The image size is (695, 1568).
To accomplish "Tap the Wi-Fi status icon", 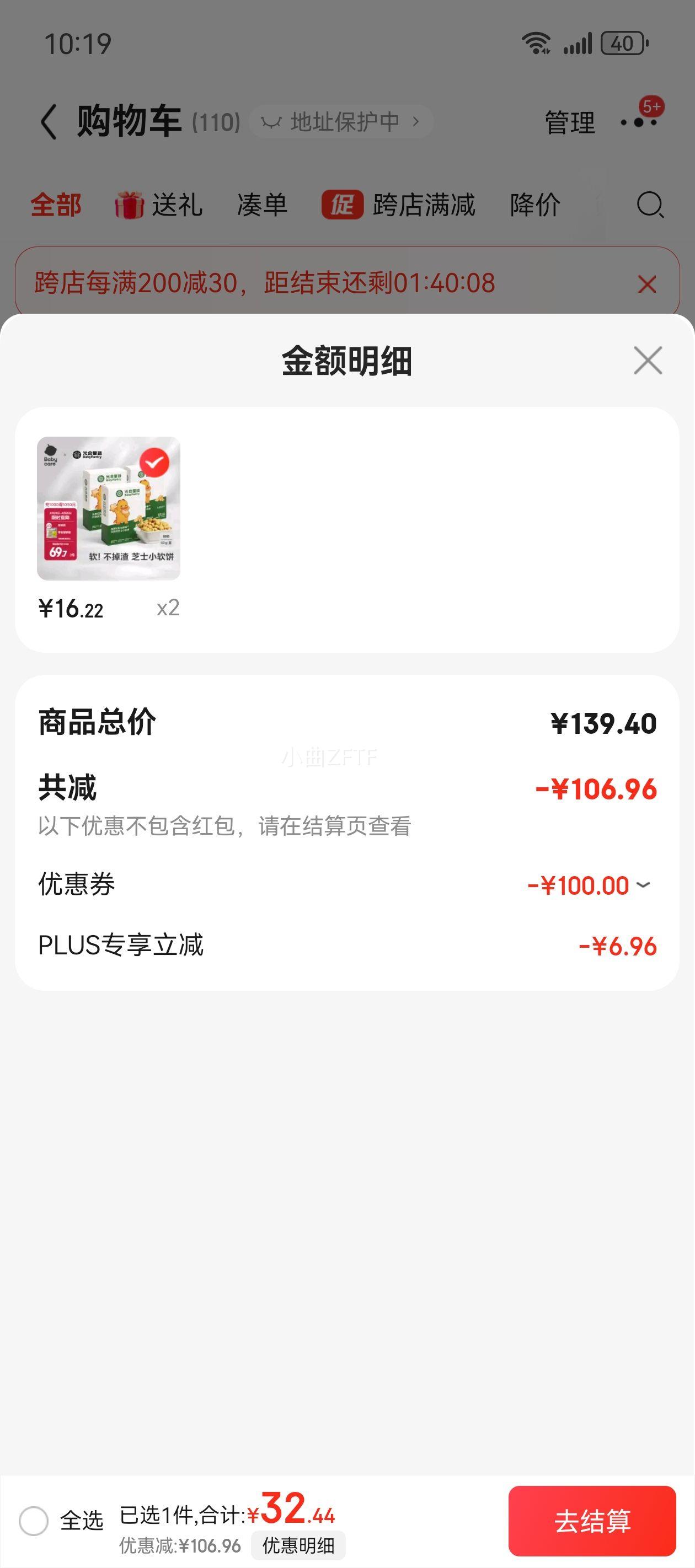I will tap(536, 41).
